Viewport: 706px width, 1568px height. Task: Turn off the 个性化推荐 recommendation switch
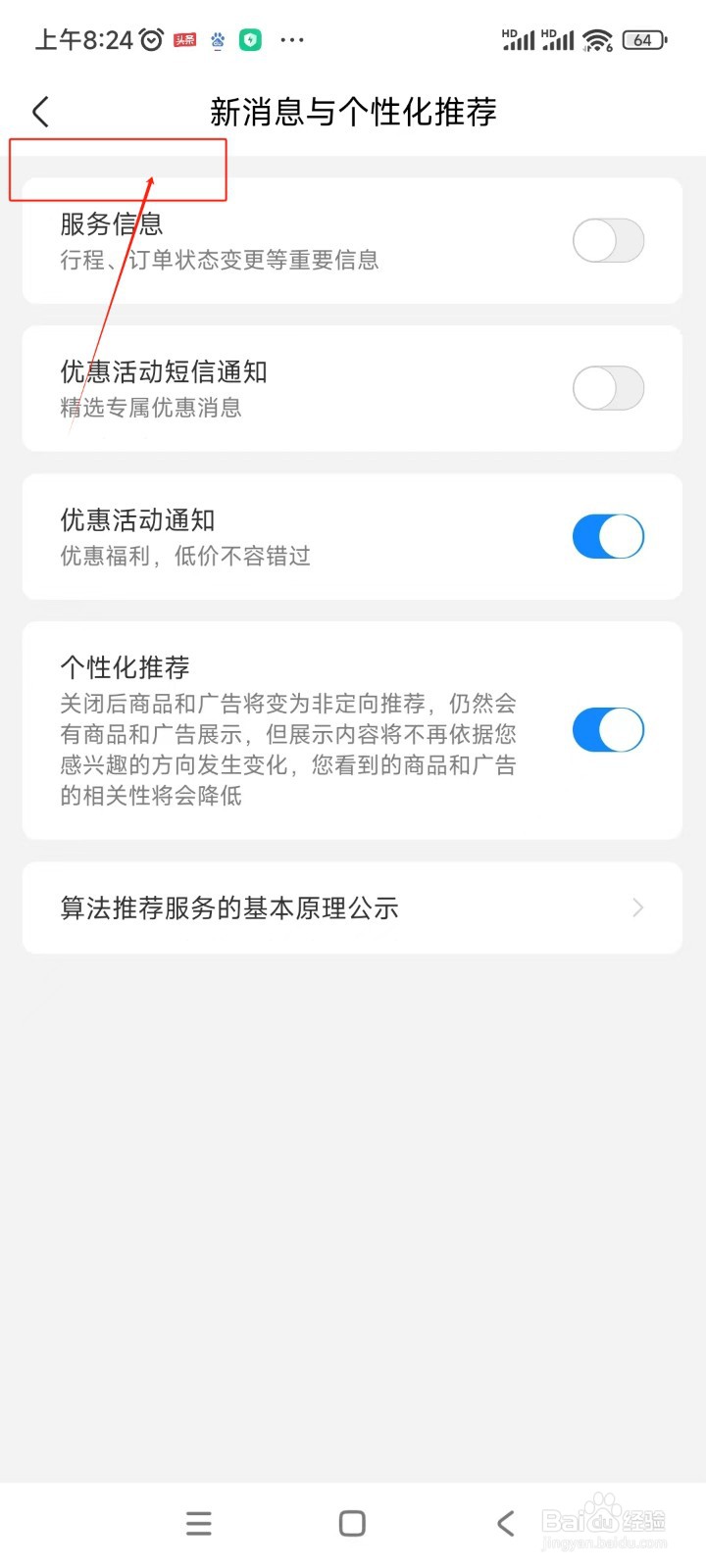pos(608,729)
